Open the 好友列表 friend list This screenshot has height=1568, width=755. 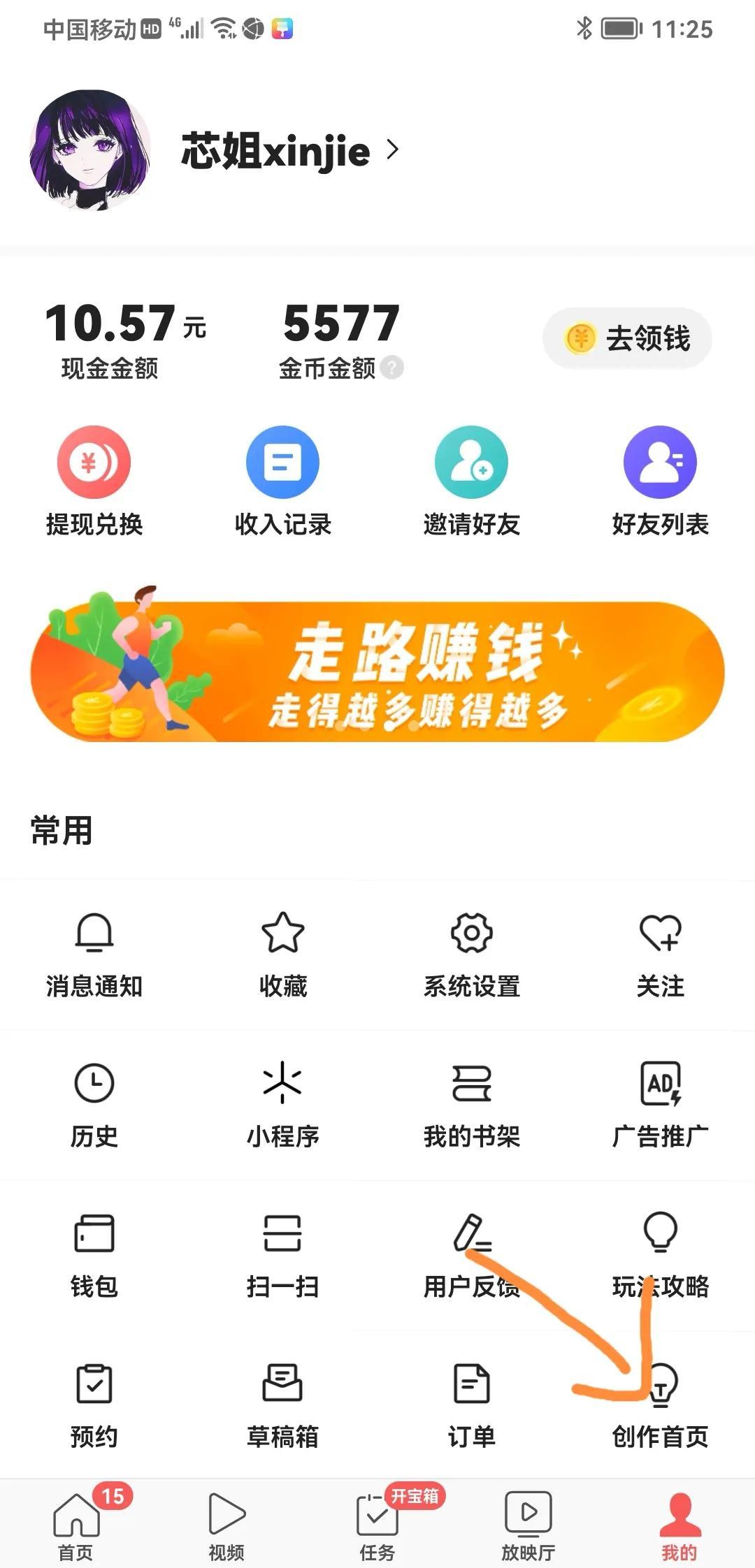[659, 482]
